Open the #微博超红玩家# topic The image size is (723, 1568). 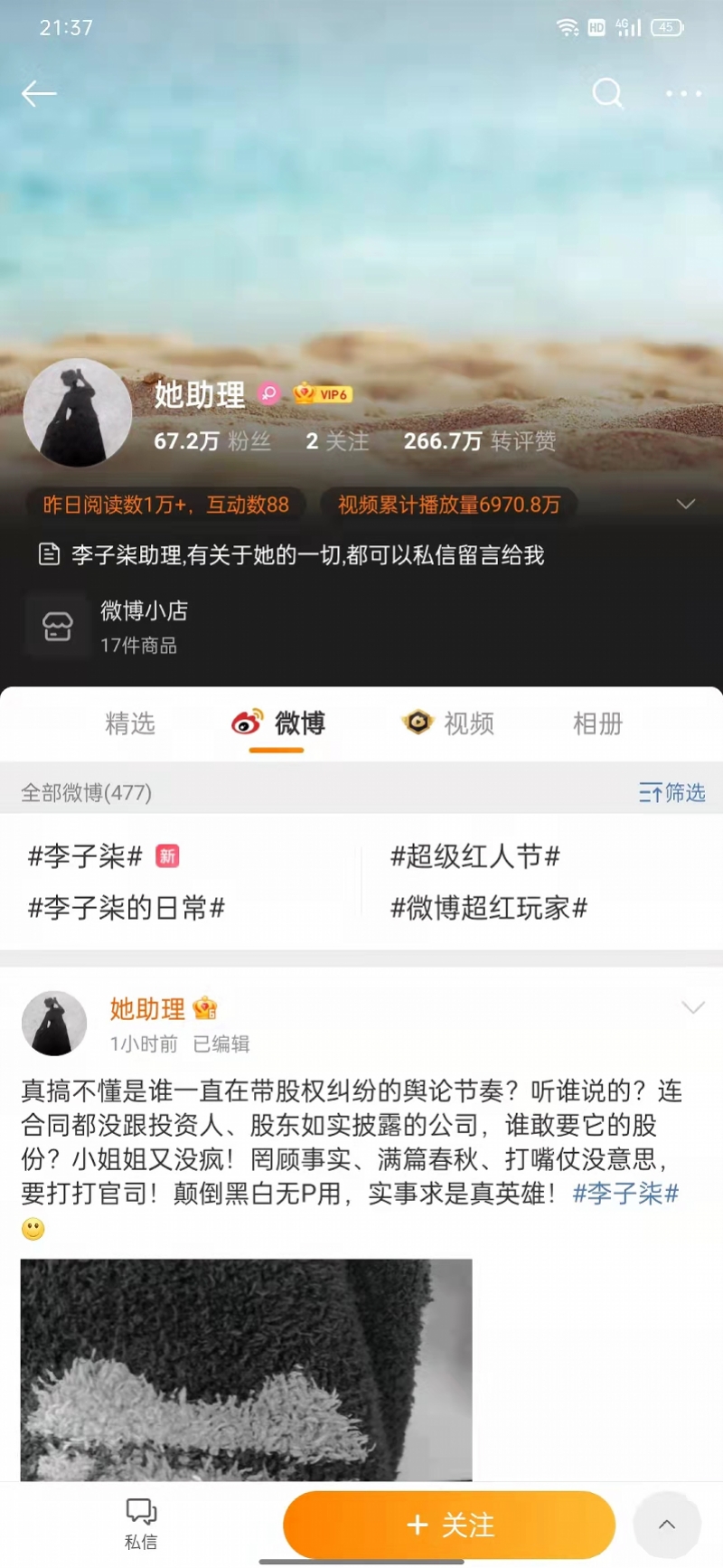[488, 908]
